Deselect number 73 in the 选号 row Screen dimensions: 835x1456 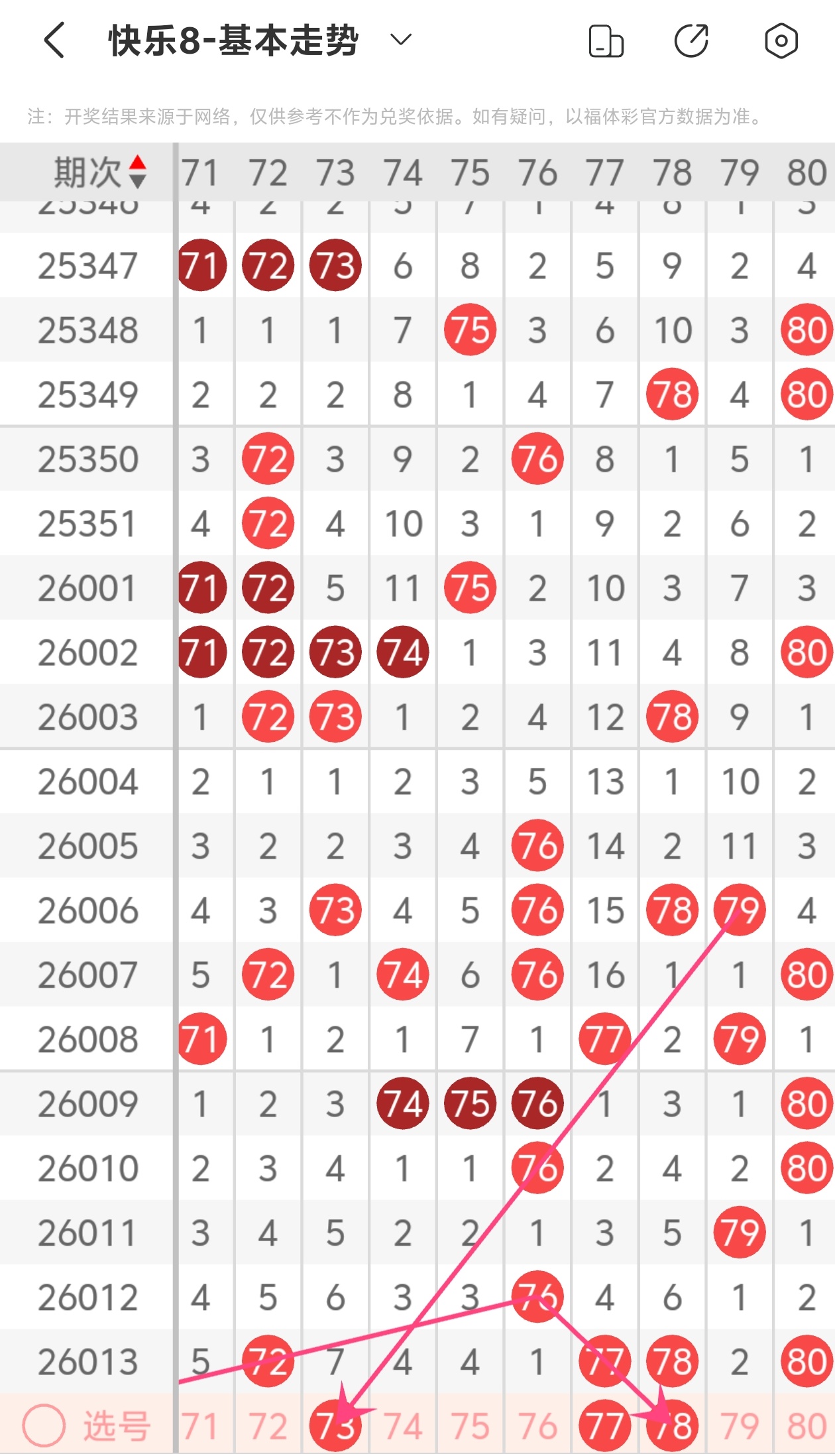(335, 1426)
